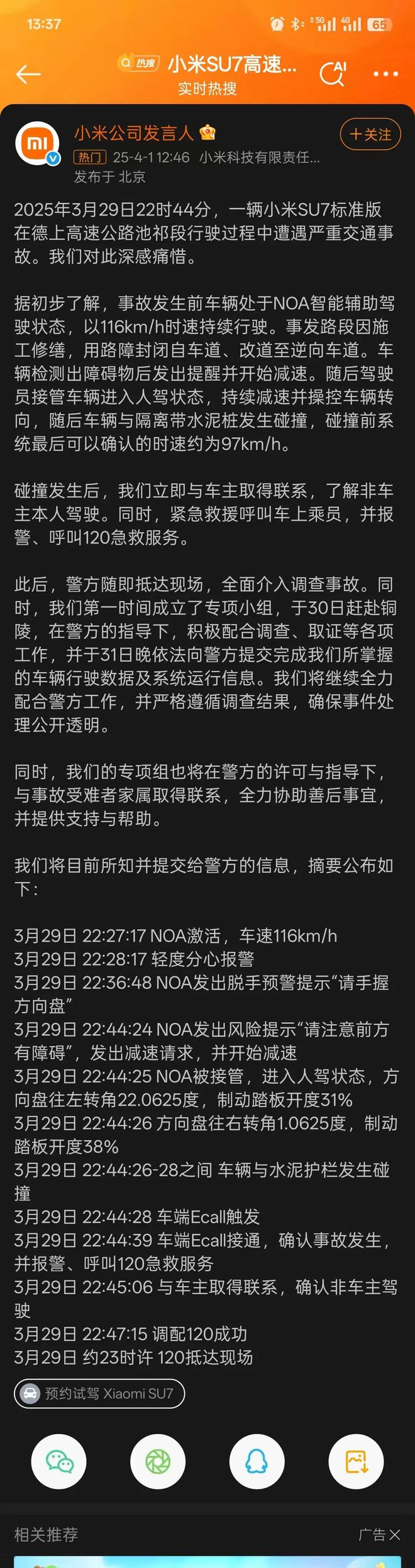Screen dimensions: 415x1568
Task: Follow 小米公司发言人 with +关注
Action: coord(370,134)
